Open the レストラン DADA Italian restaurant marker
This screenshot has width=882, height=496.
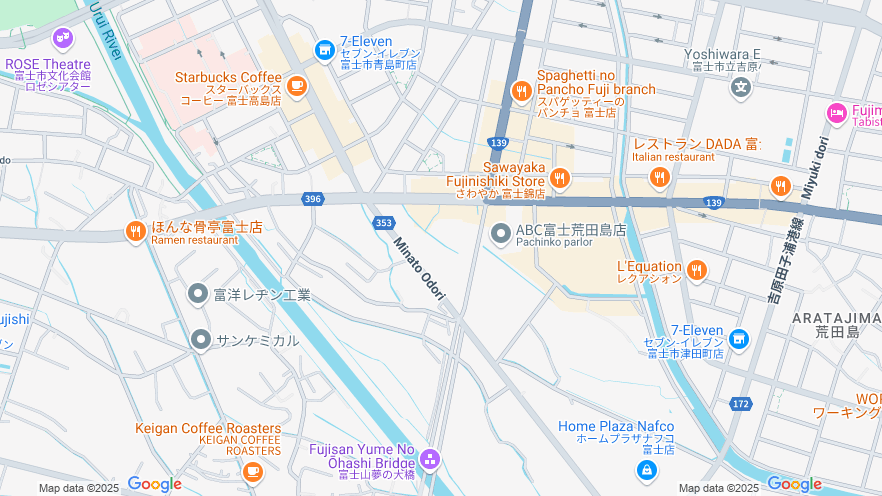[x=659, y=177]
